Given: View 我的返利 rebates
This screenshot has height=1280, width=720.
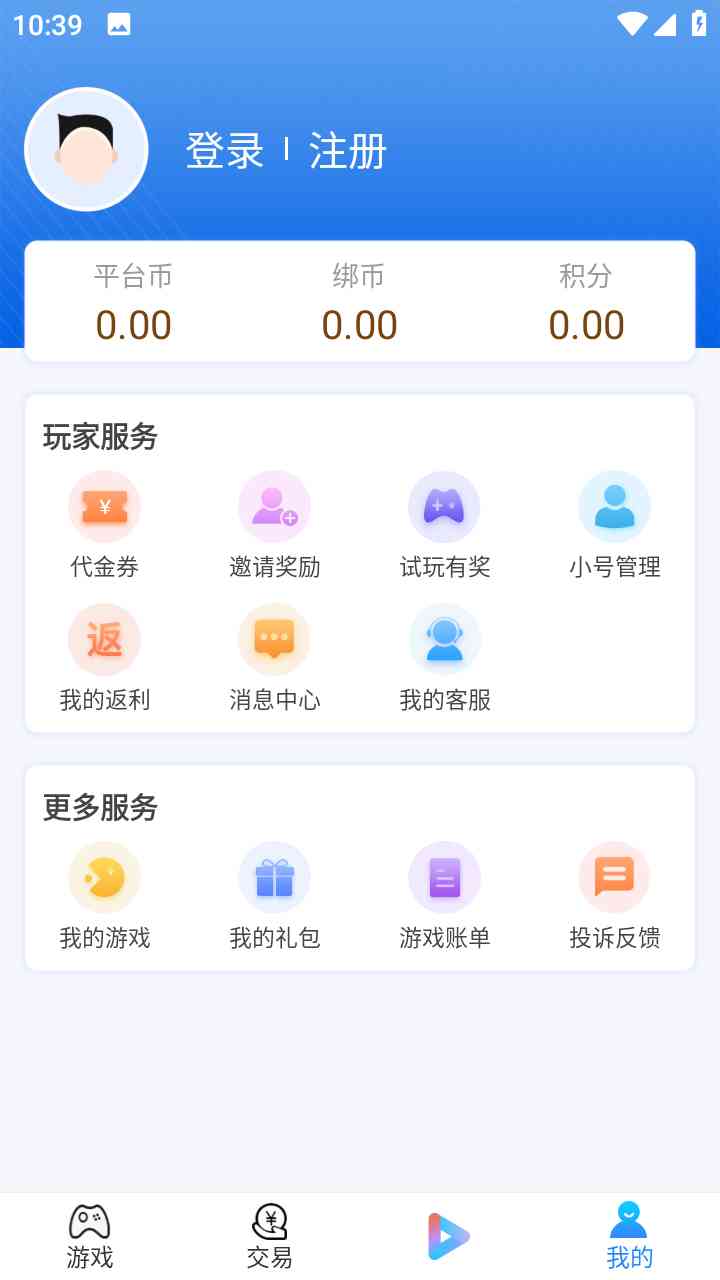Looking at the screenshot, I should pos(104,657).
